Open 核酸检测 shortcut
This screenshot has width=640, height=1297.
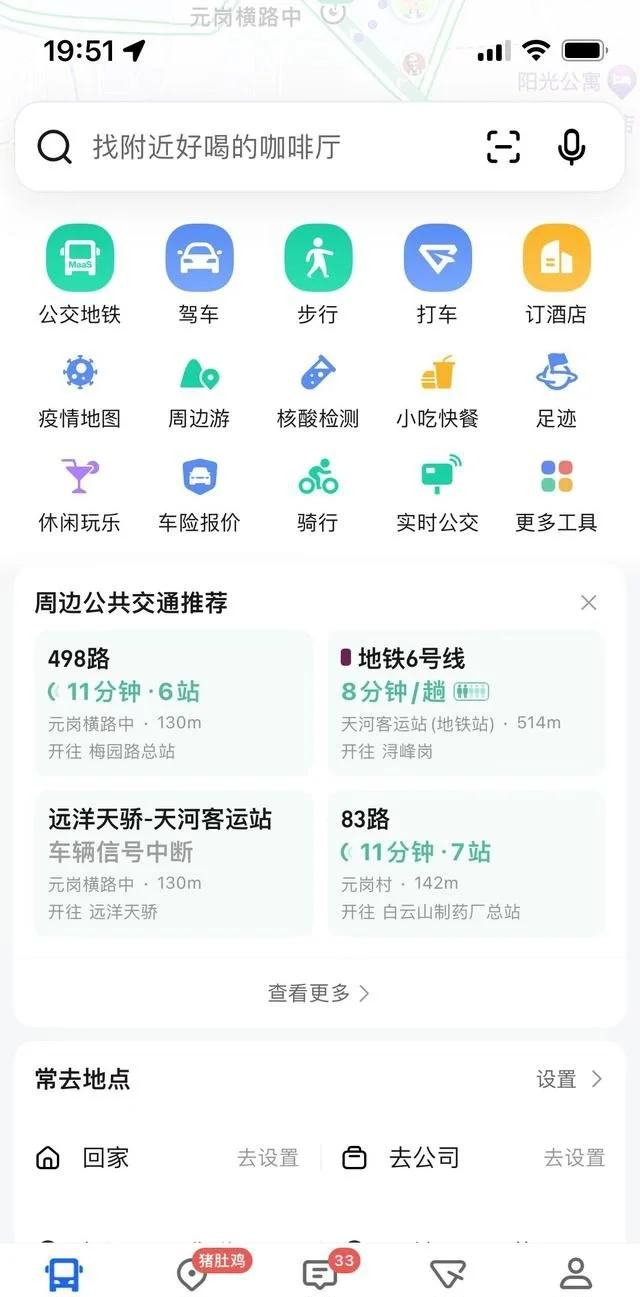(318, 391)
